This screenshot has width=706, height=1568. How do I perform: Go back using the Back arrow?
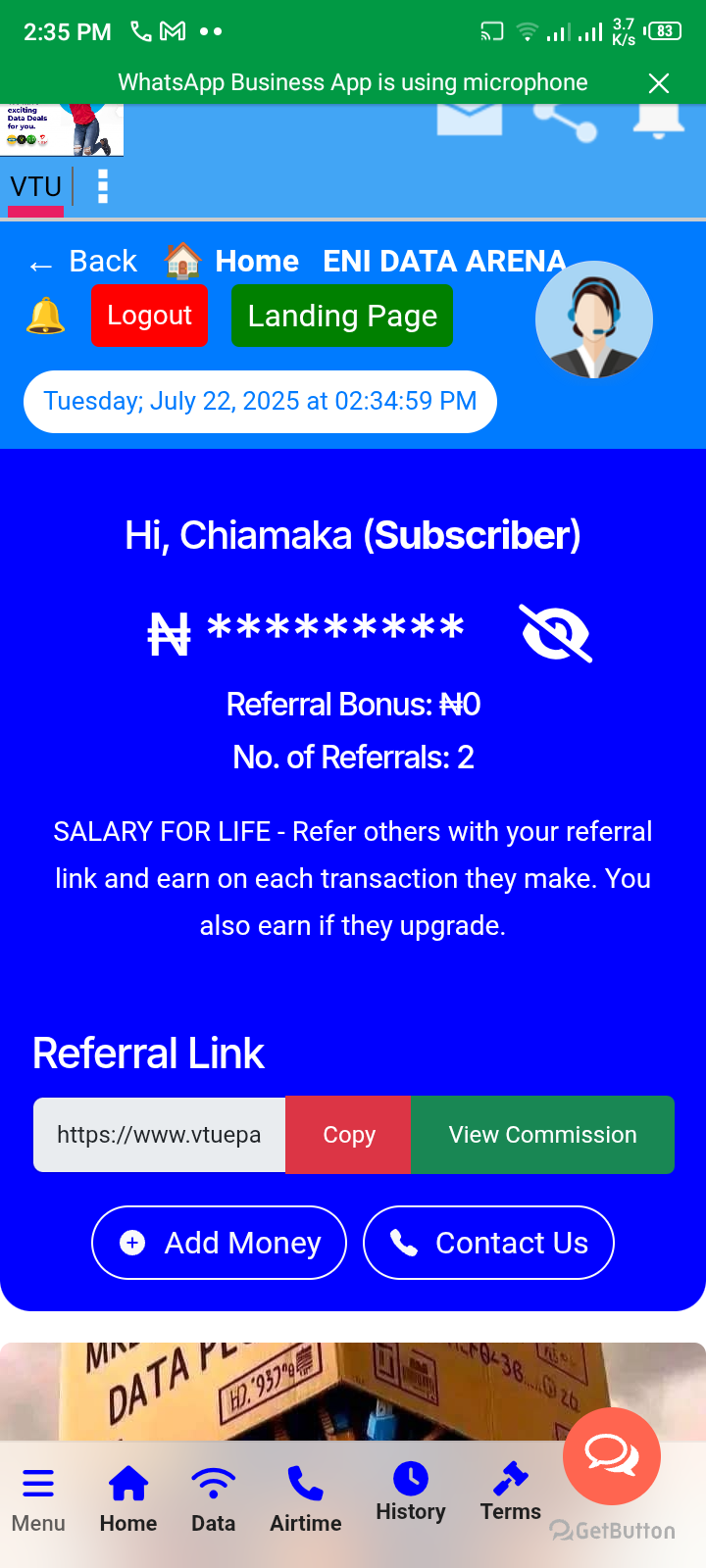click(83, 263)
